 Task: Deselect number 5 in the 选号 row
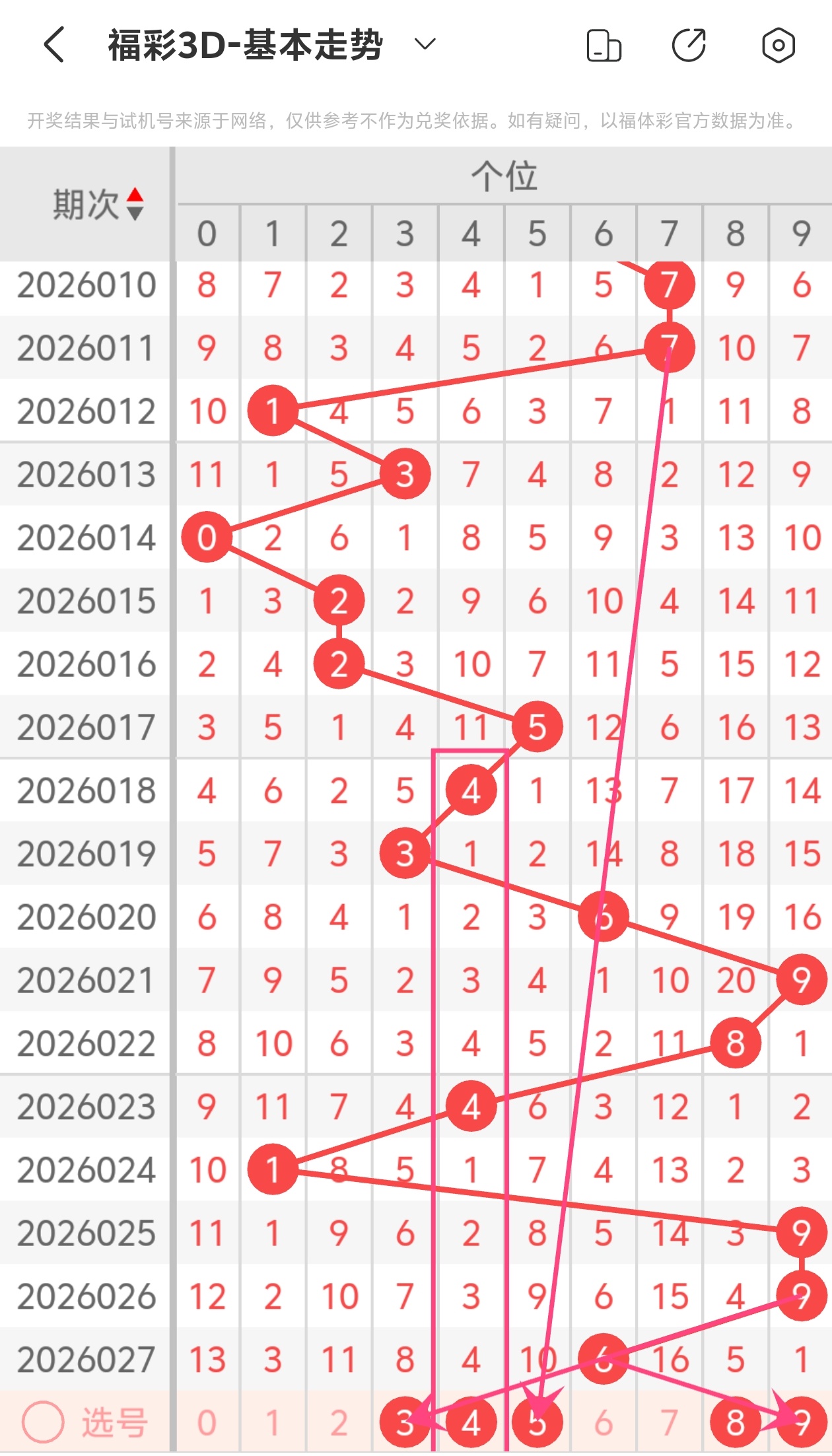(537, 1423)
